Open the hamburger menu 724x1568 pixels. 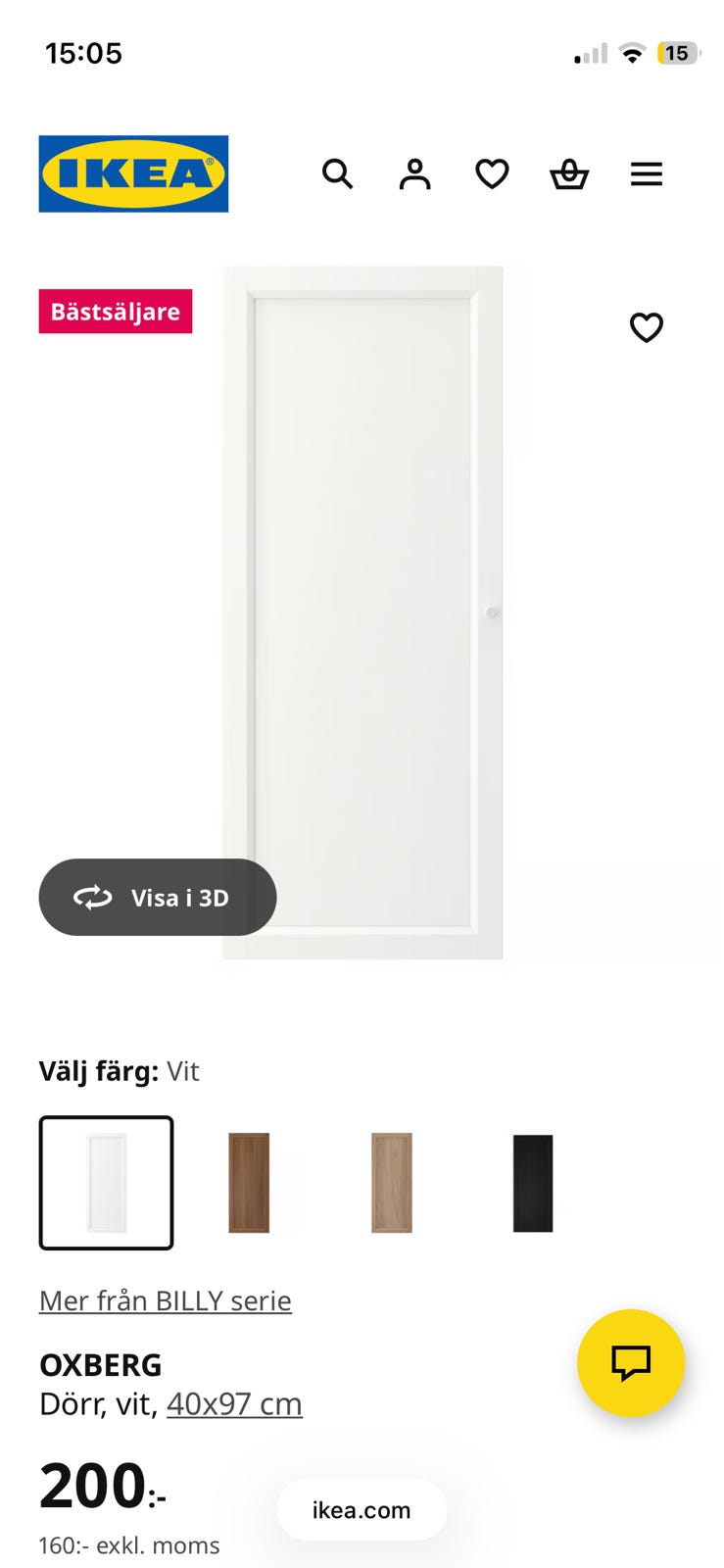647,173
